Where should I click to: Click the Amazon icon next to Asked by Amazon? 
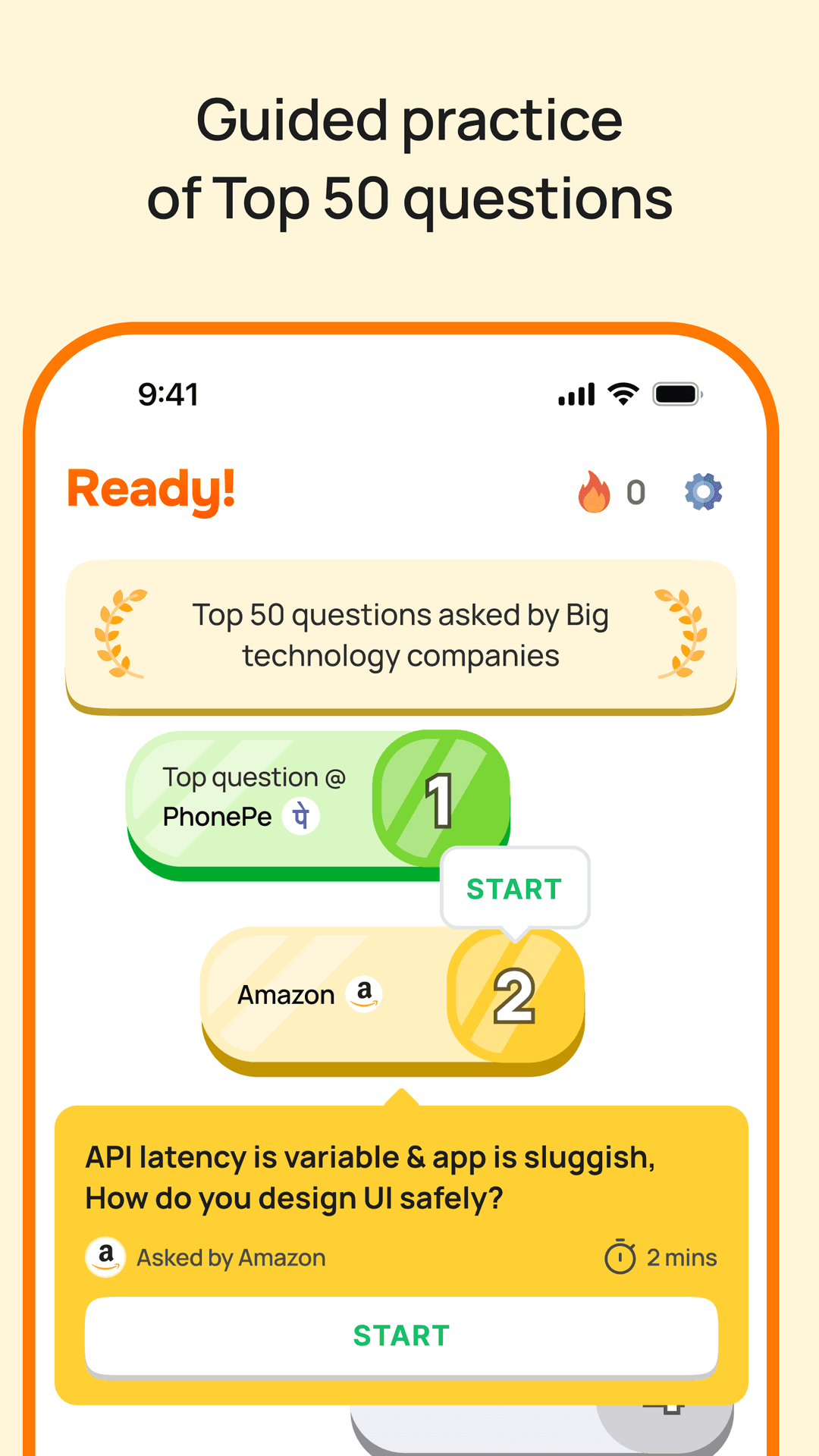click(x=107, y=1256)
